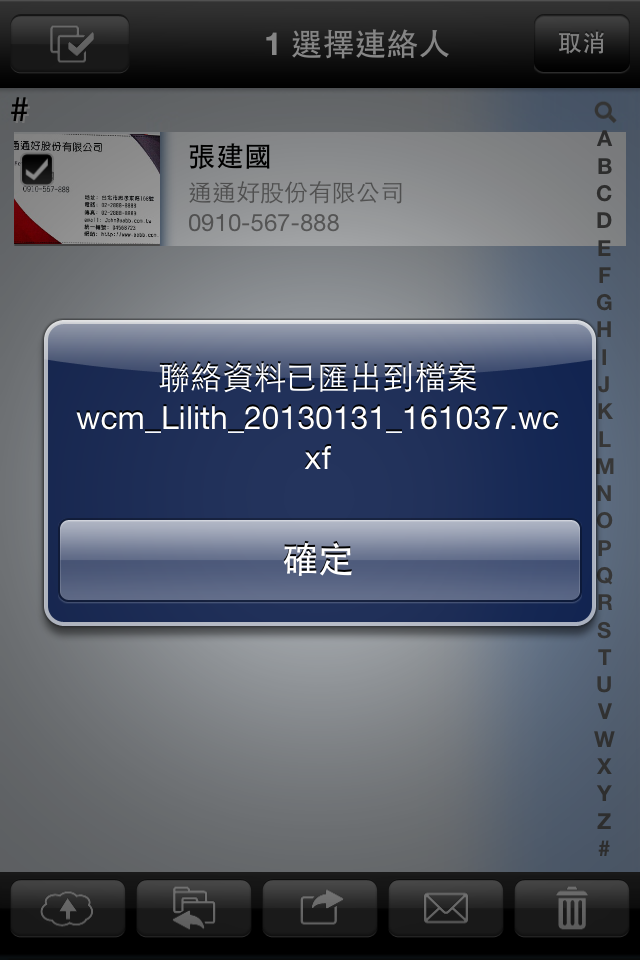This screenshot has height=960, width=640.
Task: Delete the selected contact with trash icon
Action: (571, 908)
